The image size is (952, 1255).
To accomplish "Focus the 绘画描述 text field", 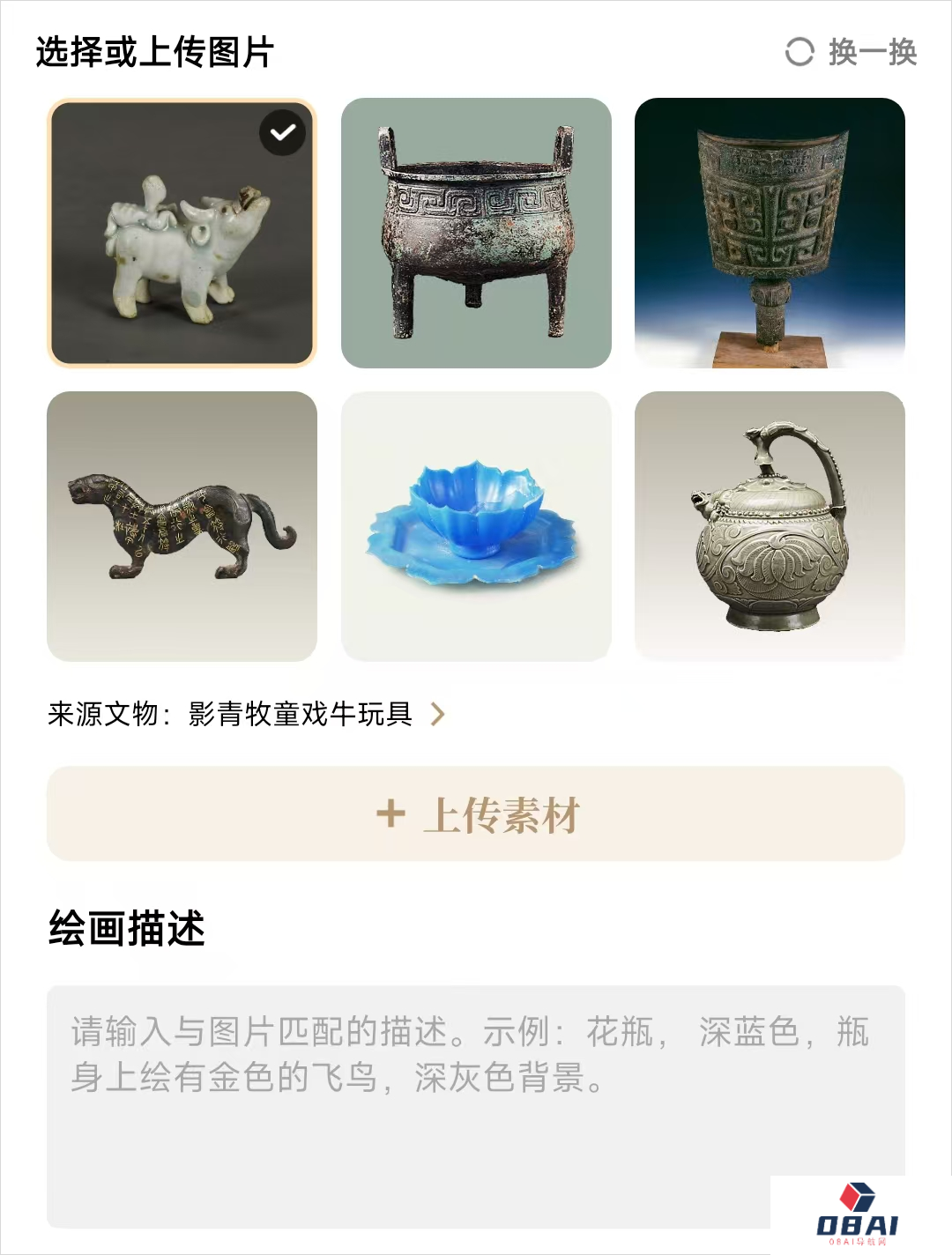I will [x=476, y=1106].
